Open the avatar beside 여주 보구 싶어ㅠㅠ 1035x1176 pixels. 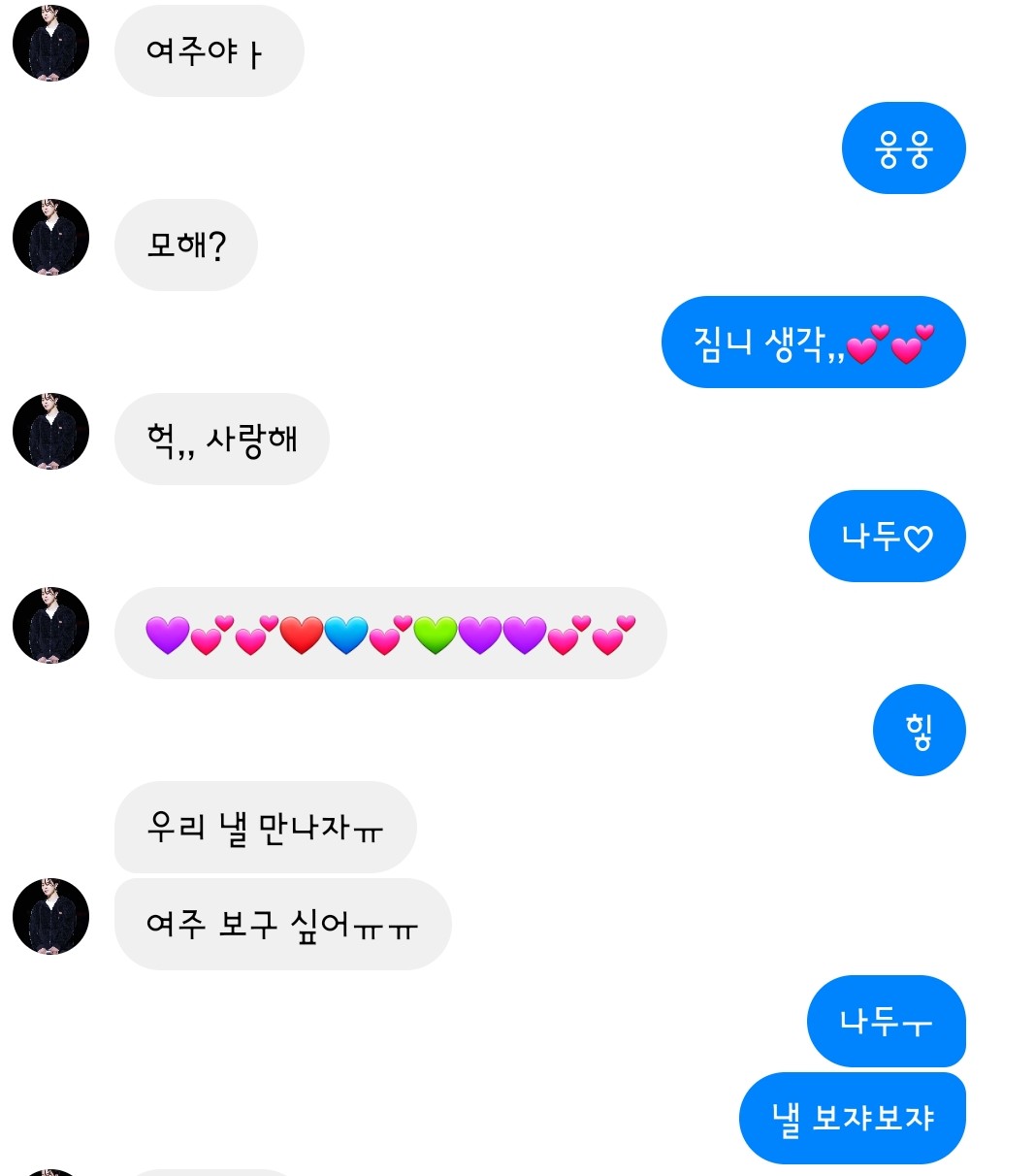click(x=50, y=917)
